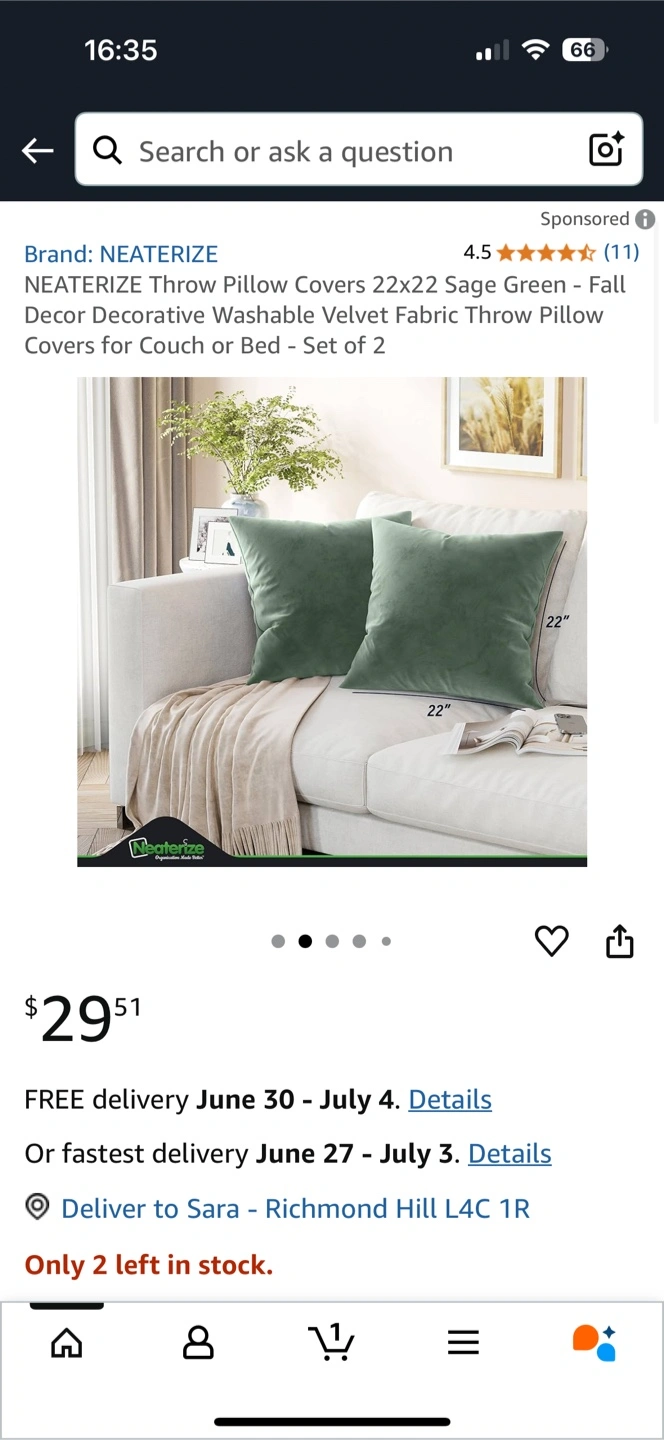Add item to wish list heart

[x=551, y=941]
